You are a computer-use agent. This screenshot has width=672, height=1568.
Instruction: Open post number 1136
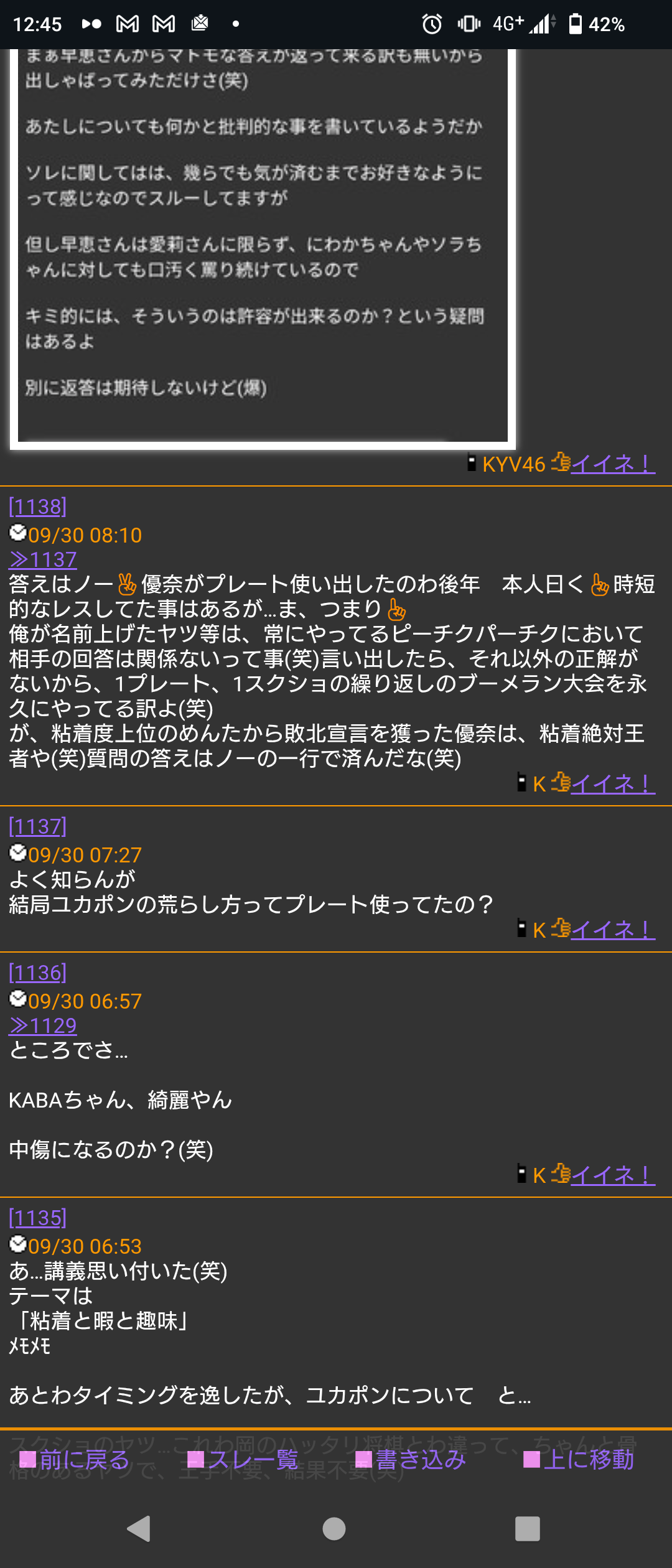click(x=37, y=973)
